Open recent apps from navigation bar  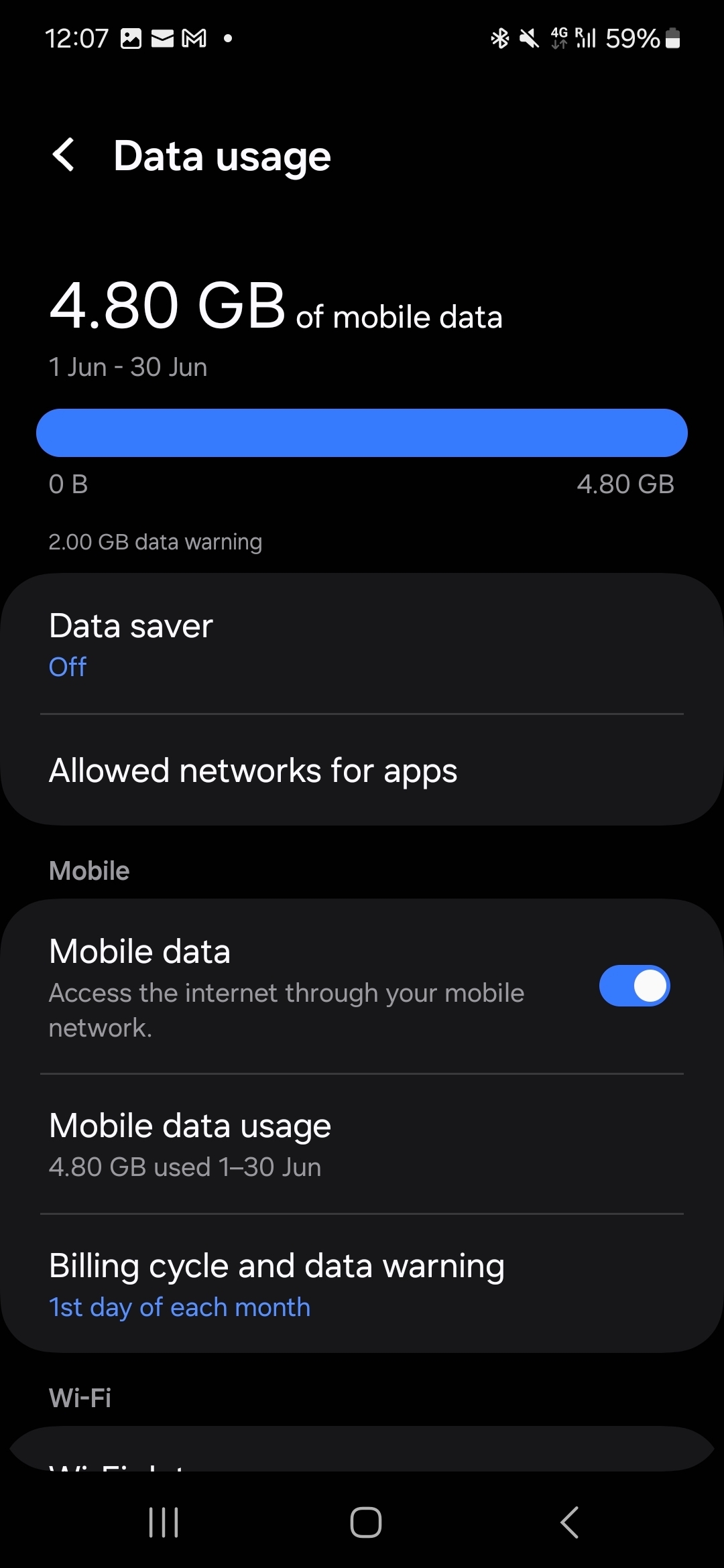(x=164, y=1522)
